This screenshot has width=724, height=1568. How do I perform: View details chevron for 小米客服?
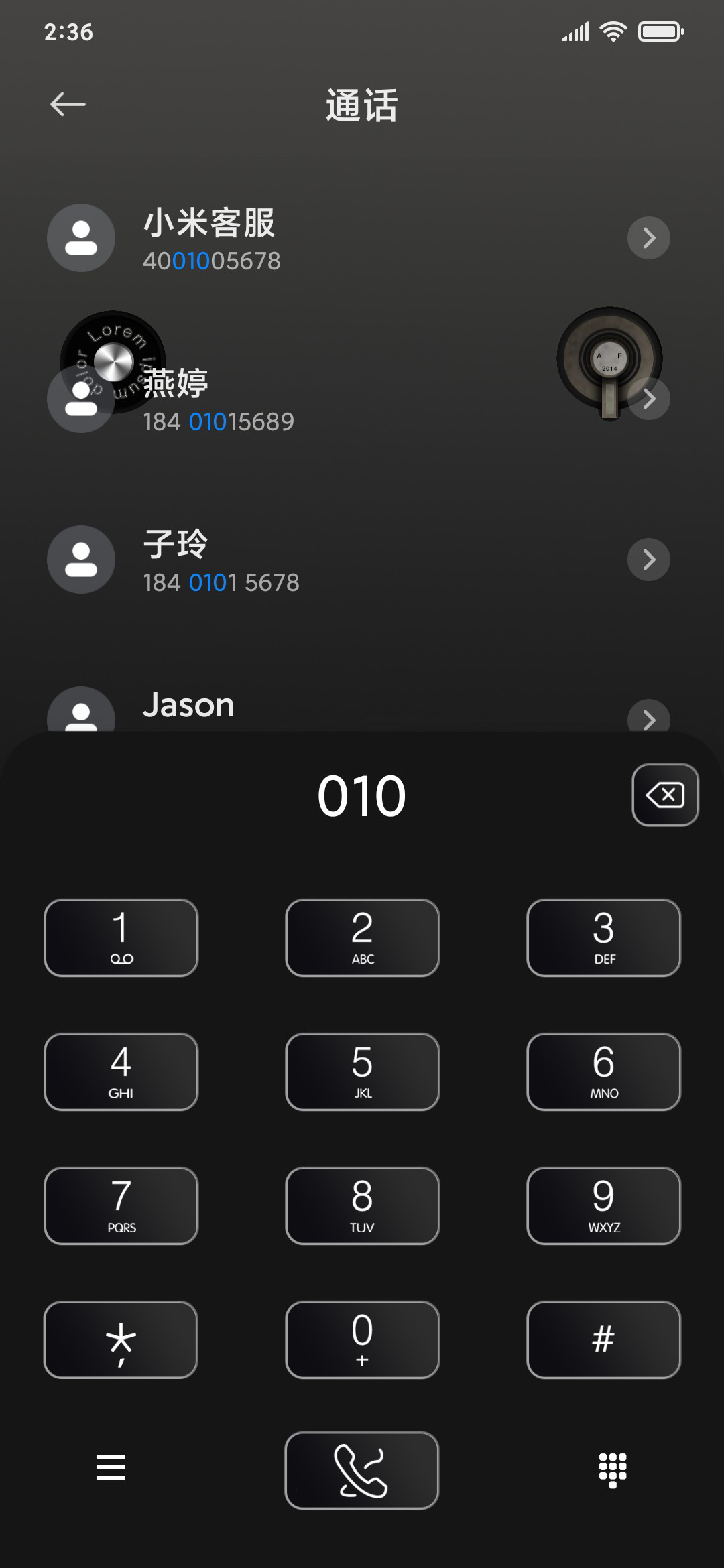pyautogui.click(x=648, y=238)
